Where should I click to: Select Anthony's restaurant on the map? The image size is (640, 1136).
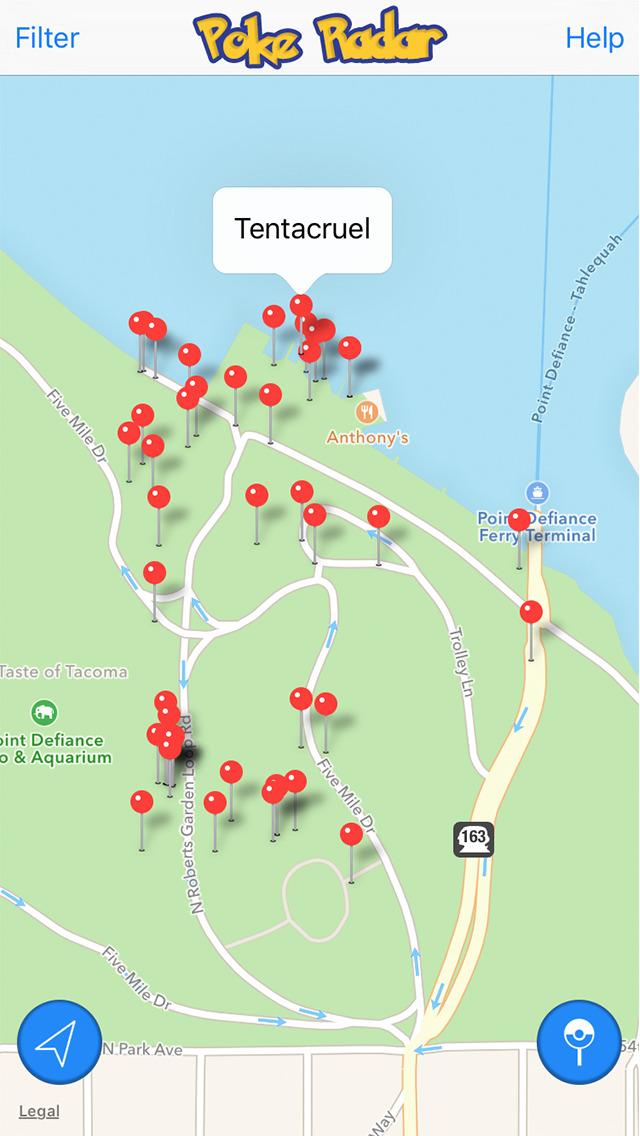(368, 411)
